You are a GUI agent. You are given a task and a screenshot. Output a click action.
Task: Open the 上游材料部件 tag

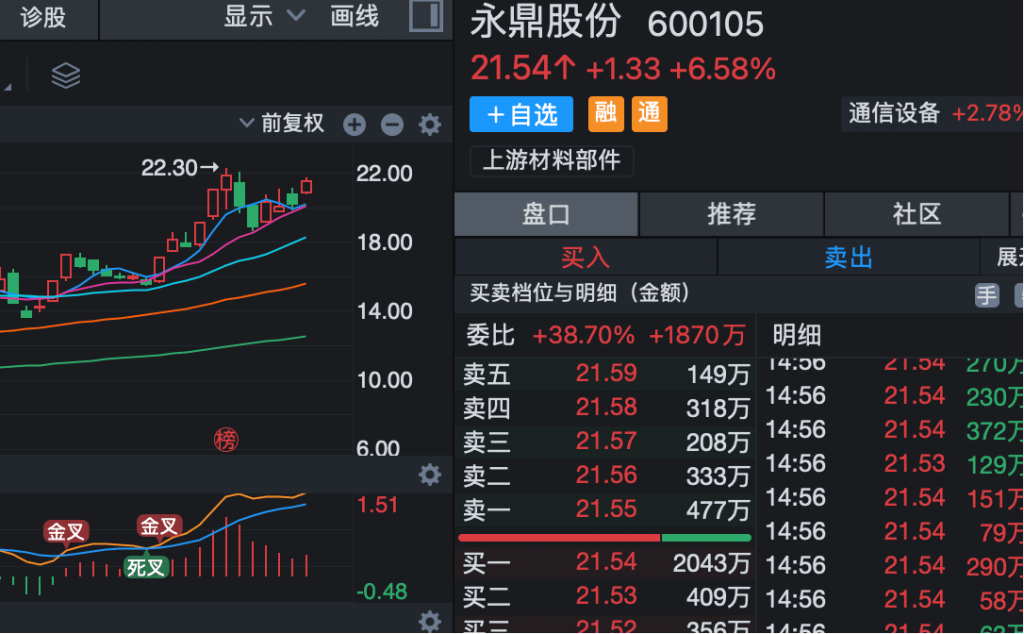tap(552, 160)
